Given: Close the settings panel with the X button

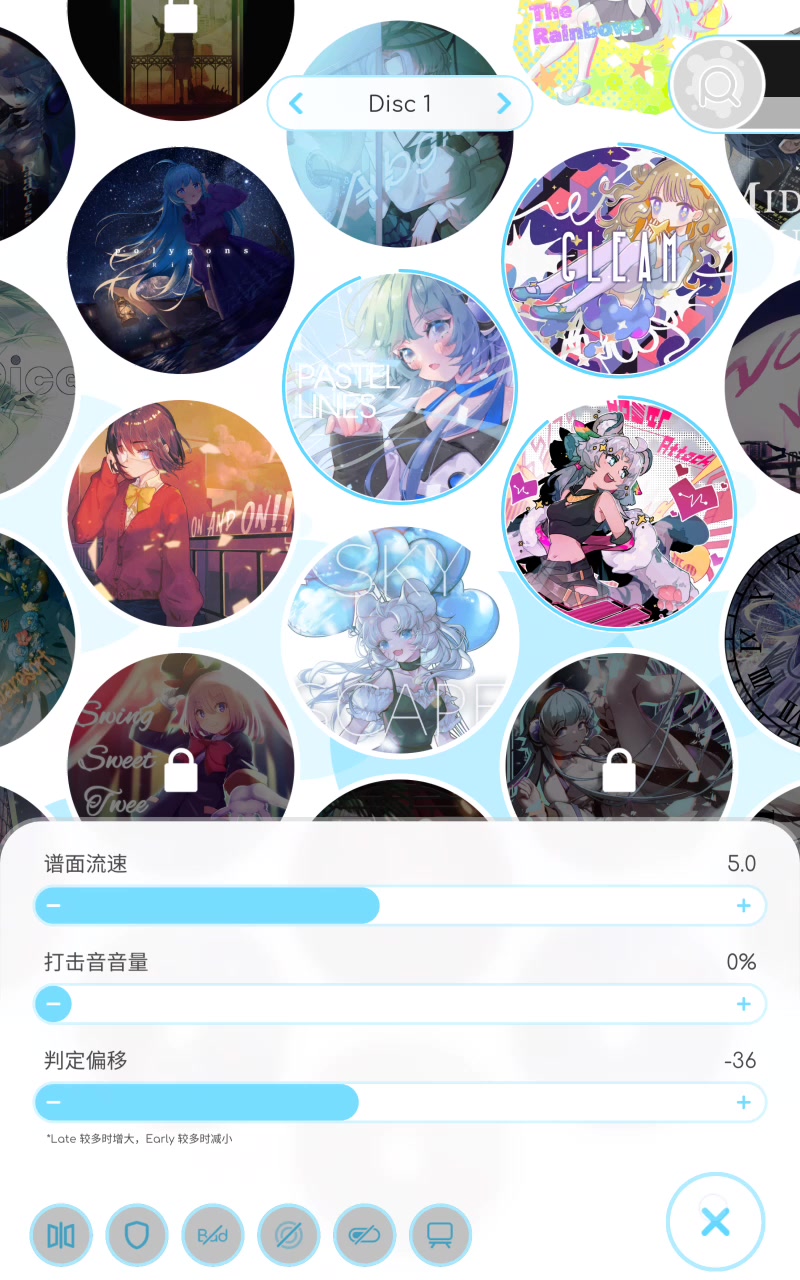Looking at the screenshot, I should [714, 1221].
